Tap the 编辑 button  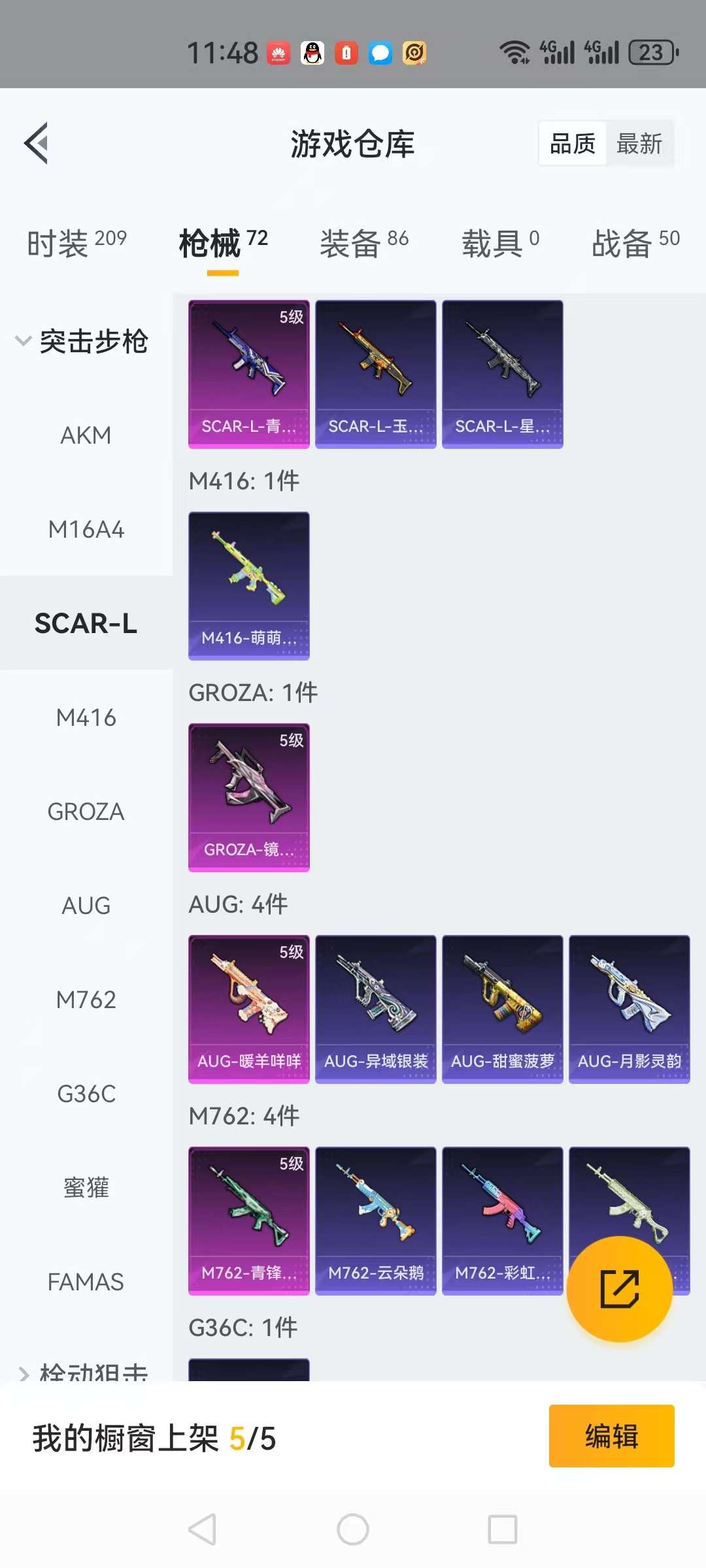[x=611, y=1436]
